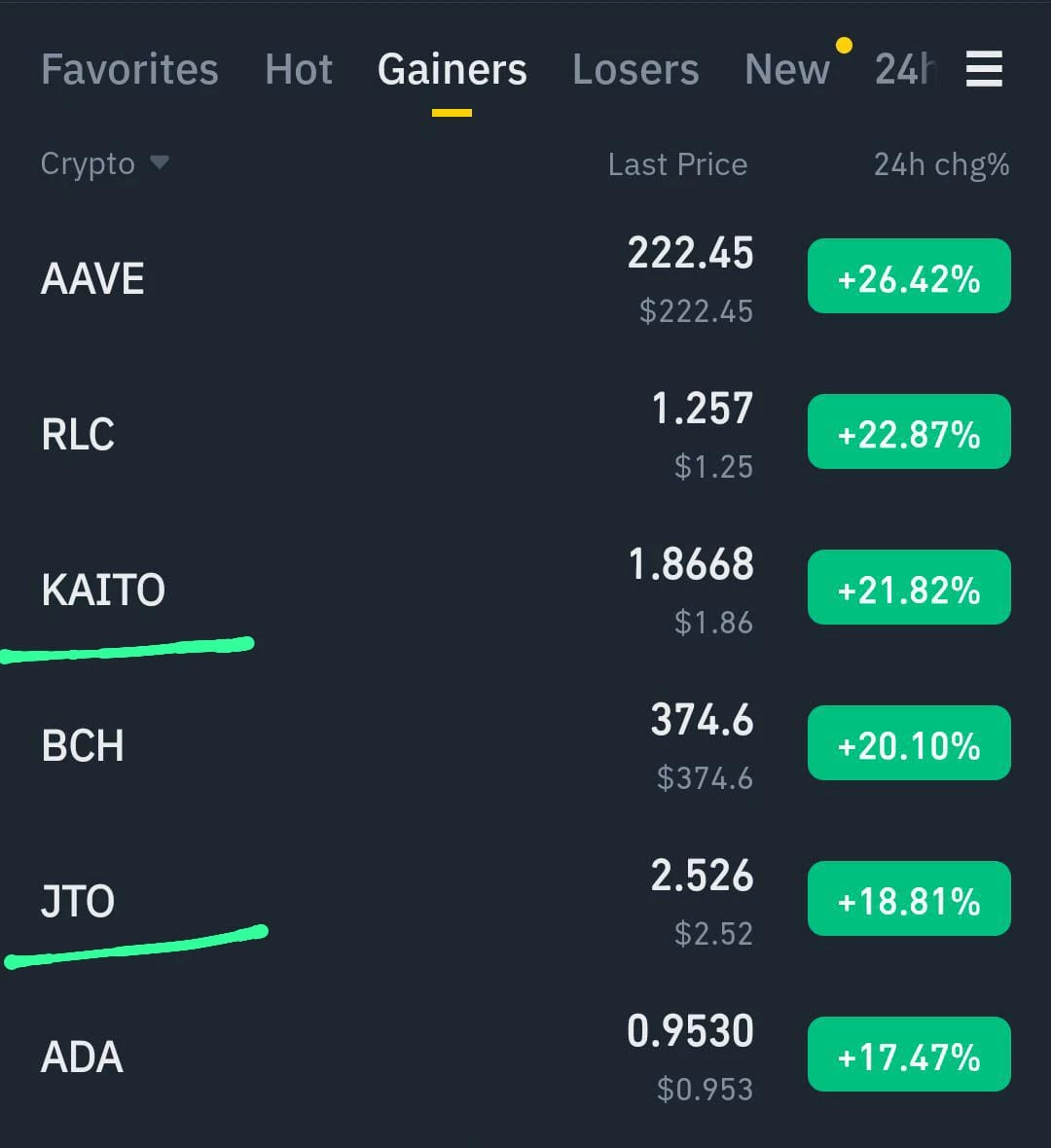View JTO trading details
This screenshot has width=1051, height=1148.
(x=525, y=900)
